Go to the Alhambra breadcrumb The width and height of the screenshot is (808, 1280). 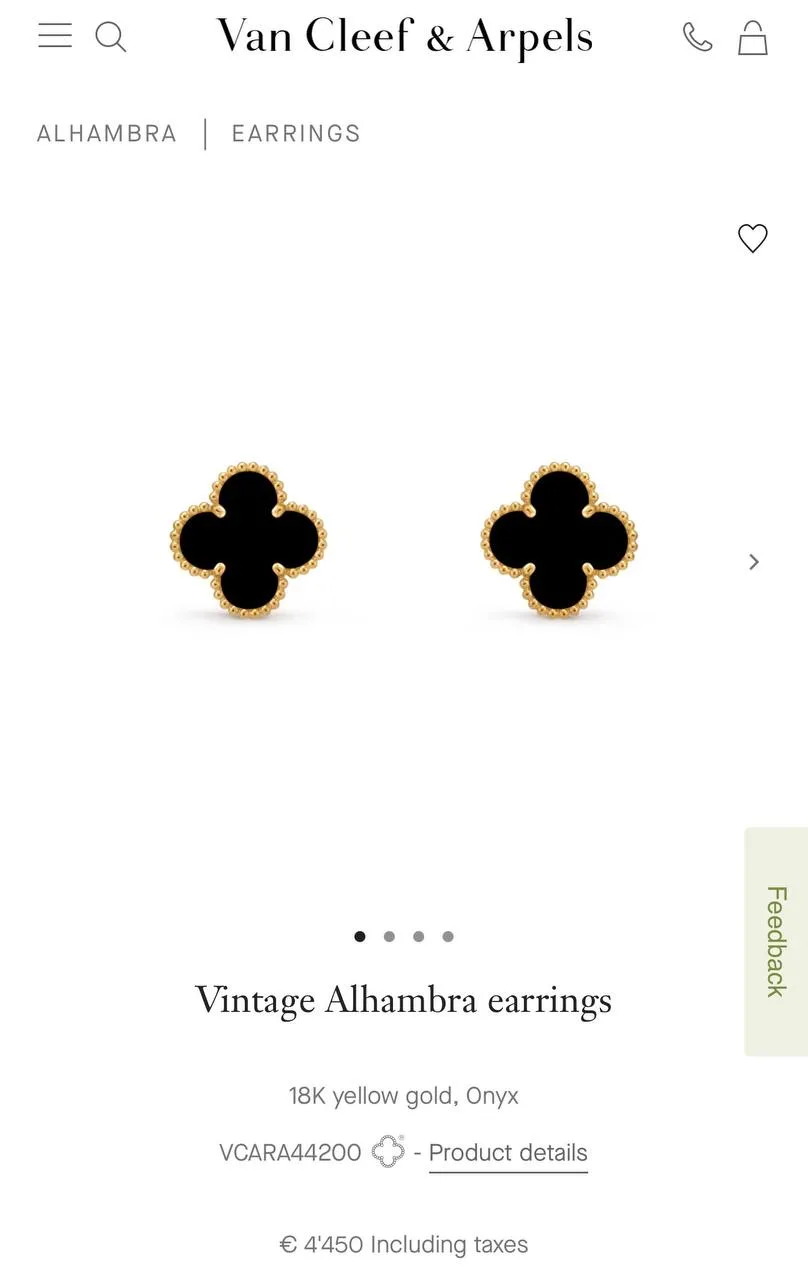[107, 133]
